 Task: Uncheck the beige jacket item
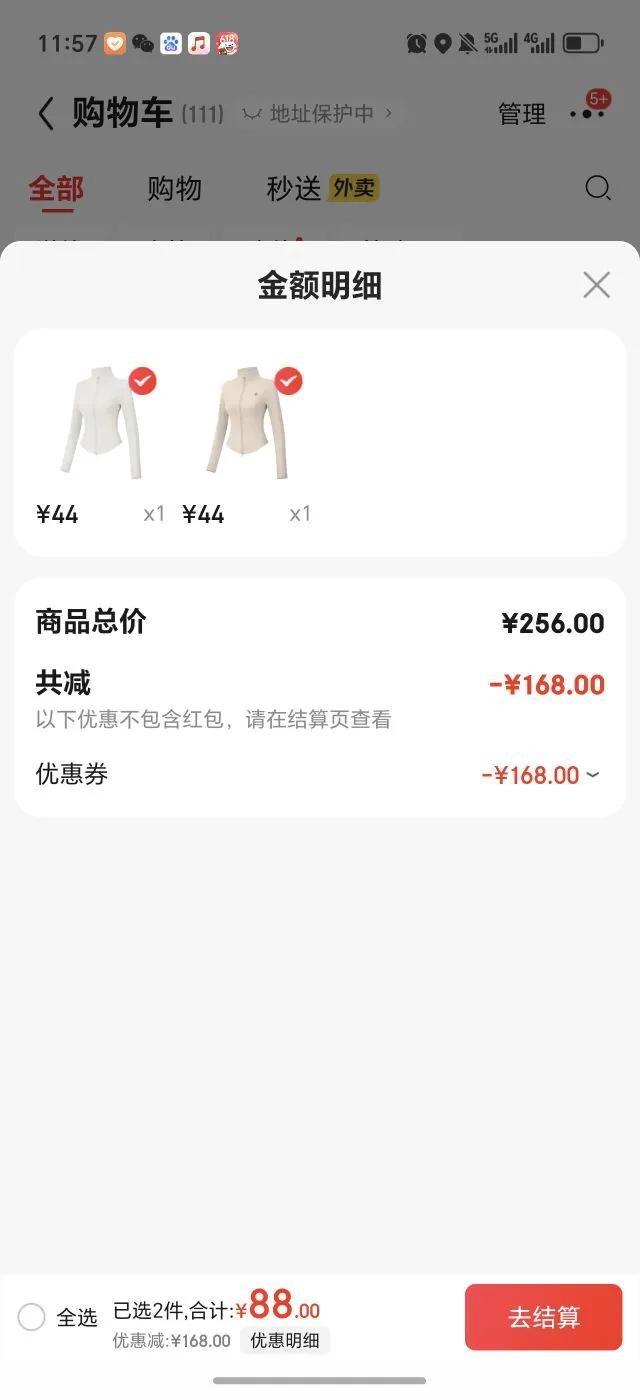289,381
